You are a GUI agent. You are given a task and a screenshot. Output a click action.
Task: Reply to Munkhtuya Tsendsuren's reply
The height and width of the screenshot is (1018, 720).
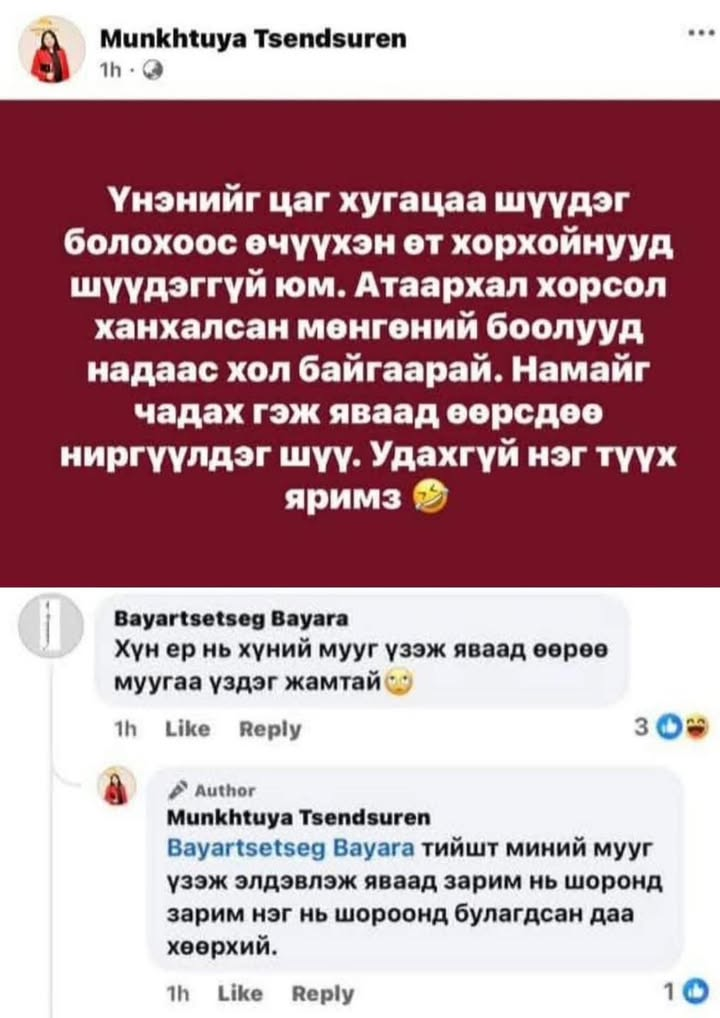[322, 993]
